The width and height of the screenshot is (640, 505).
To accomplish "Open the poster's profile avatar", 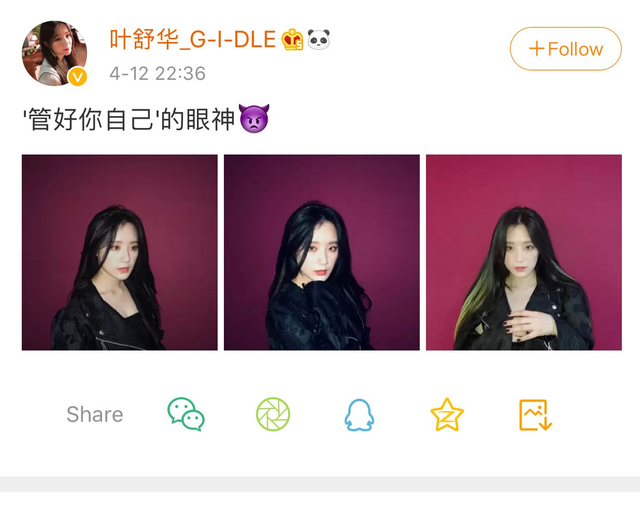I will pyautogui.click(x=54, y=53).
